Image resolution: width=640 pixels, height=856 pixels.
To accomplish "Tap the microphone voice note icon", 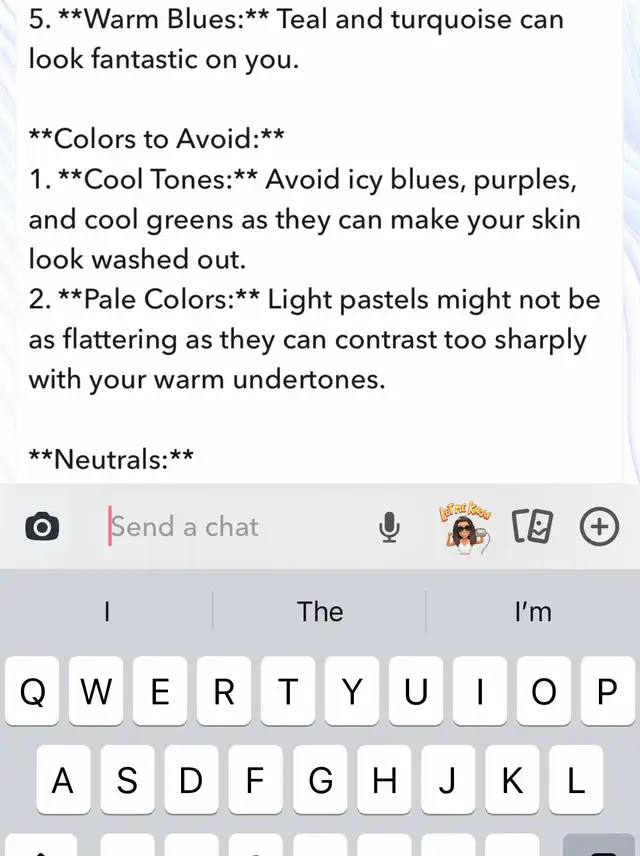I will (389, 527).
